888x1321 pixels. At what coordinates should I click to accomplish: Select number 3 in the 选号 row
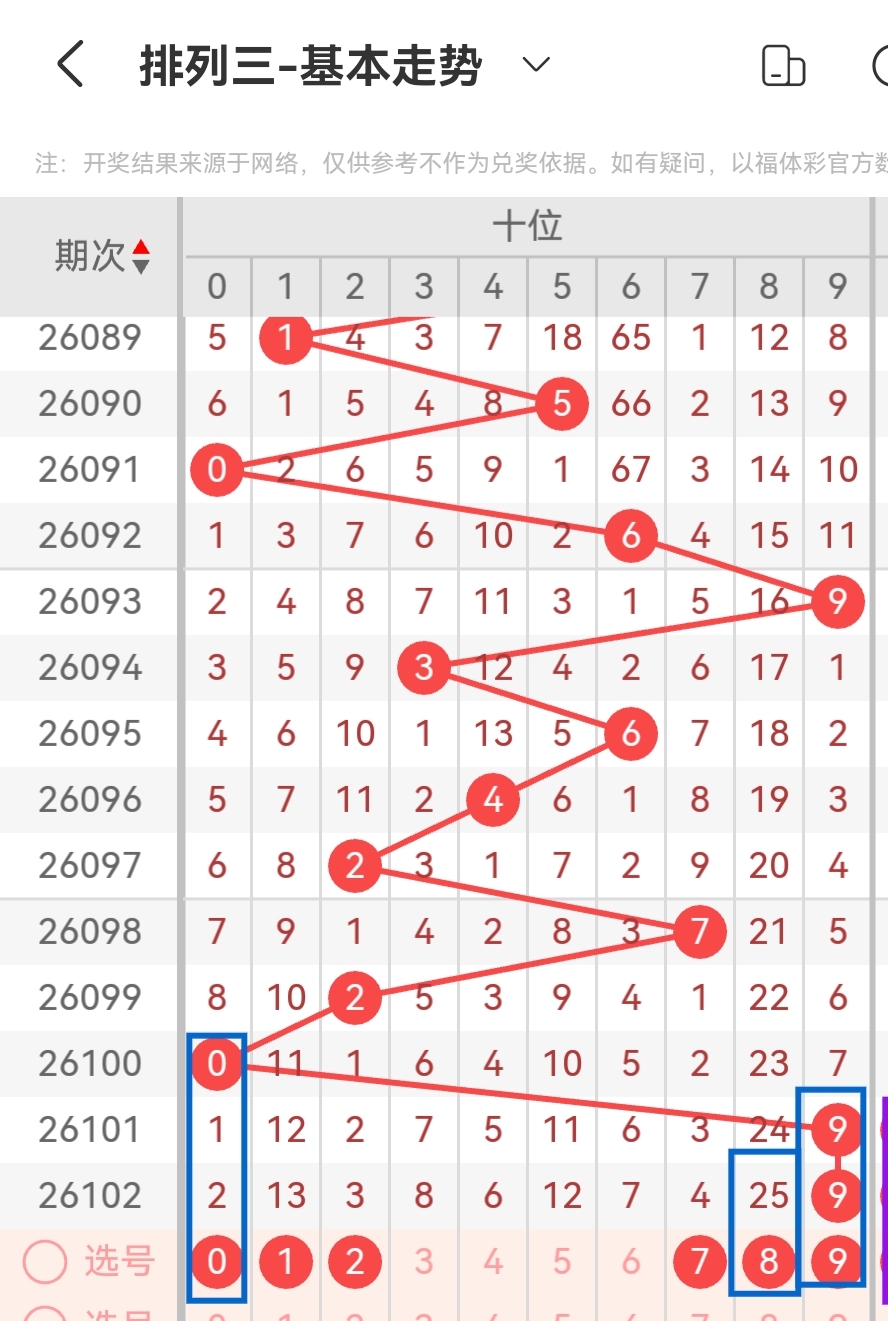point(423,1262)
